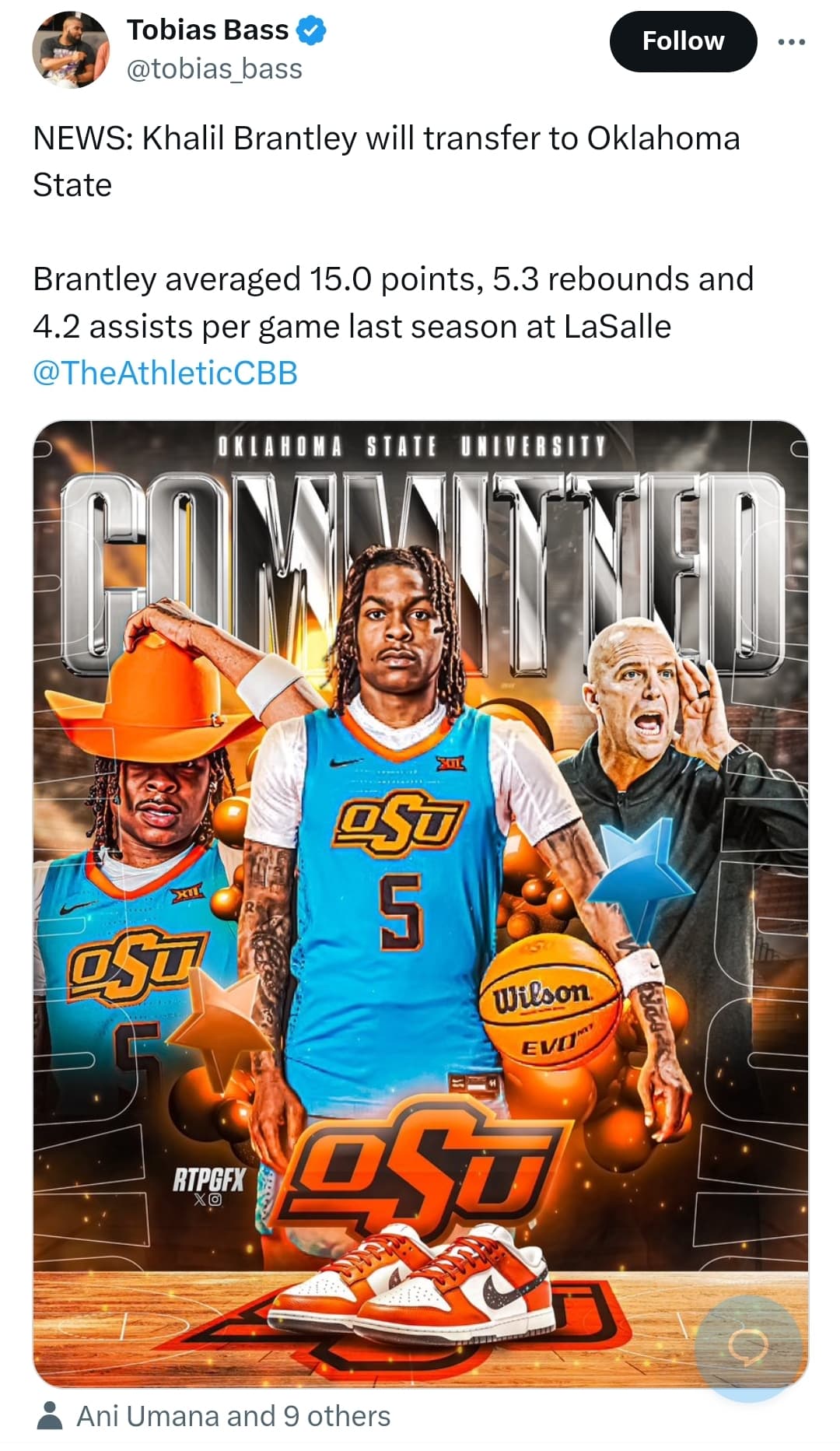Screen dimensions: 840x1451
Task: View tagged people Ani Umana and 9 others
Action: click(x=214, y=1416)
